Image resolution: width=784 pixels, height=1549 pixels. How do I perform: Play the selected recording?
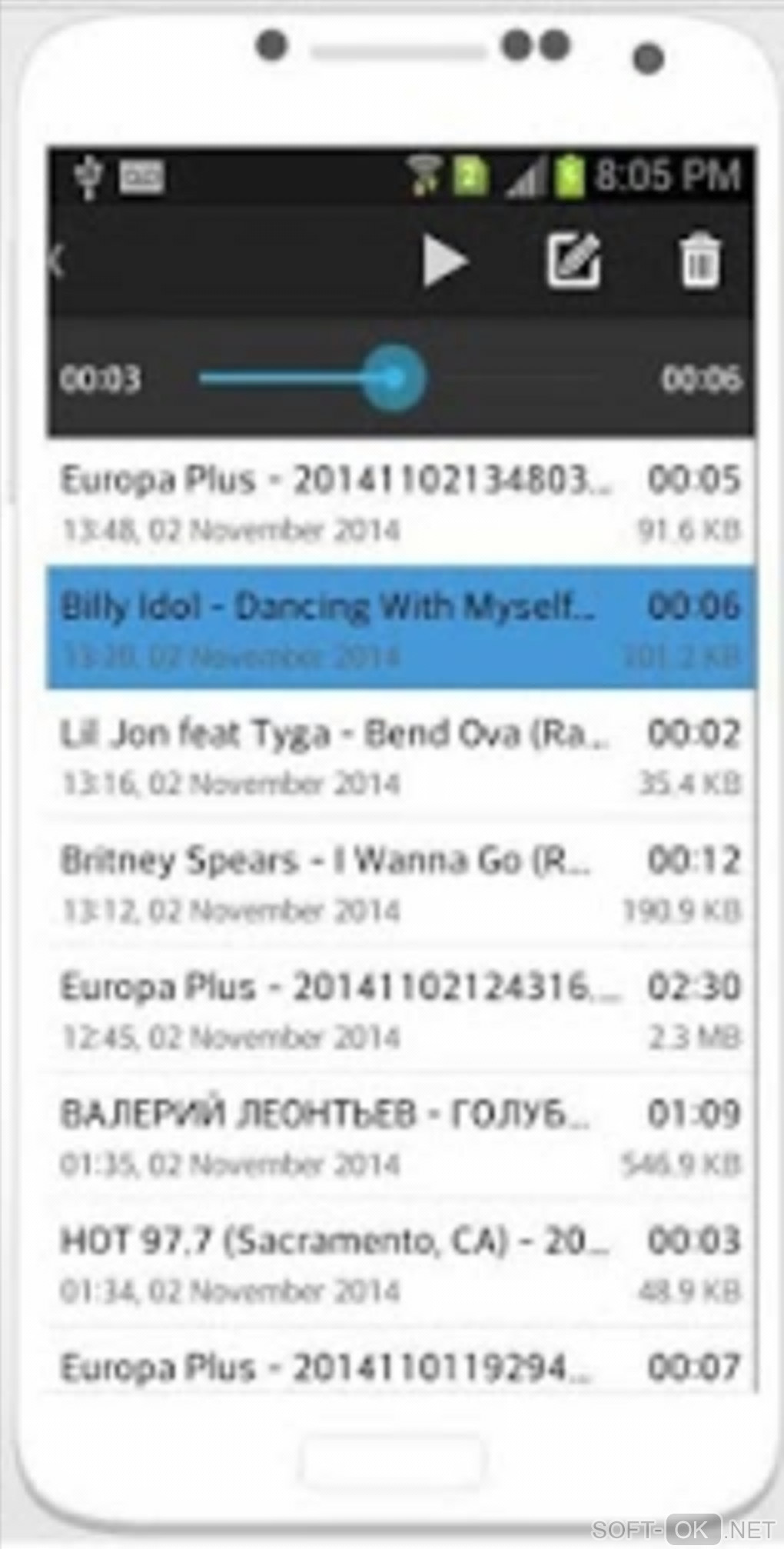(445, 262)
